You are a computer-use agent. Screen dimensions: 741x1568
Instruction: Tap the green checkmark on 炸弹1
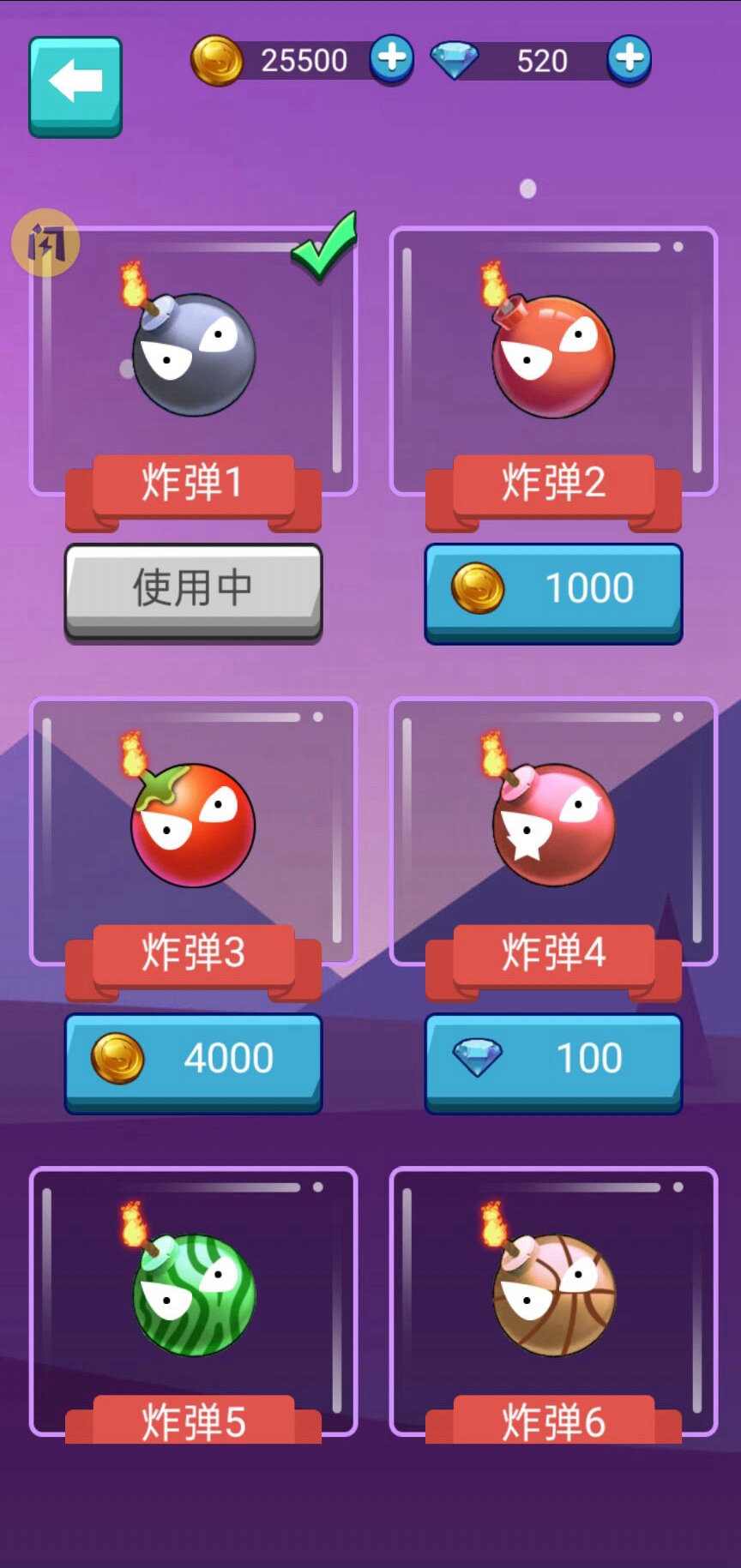tap(324, 253)
